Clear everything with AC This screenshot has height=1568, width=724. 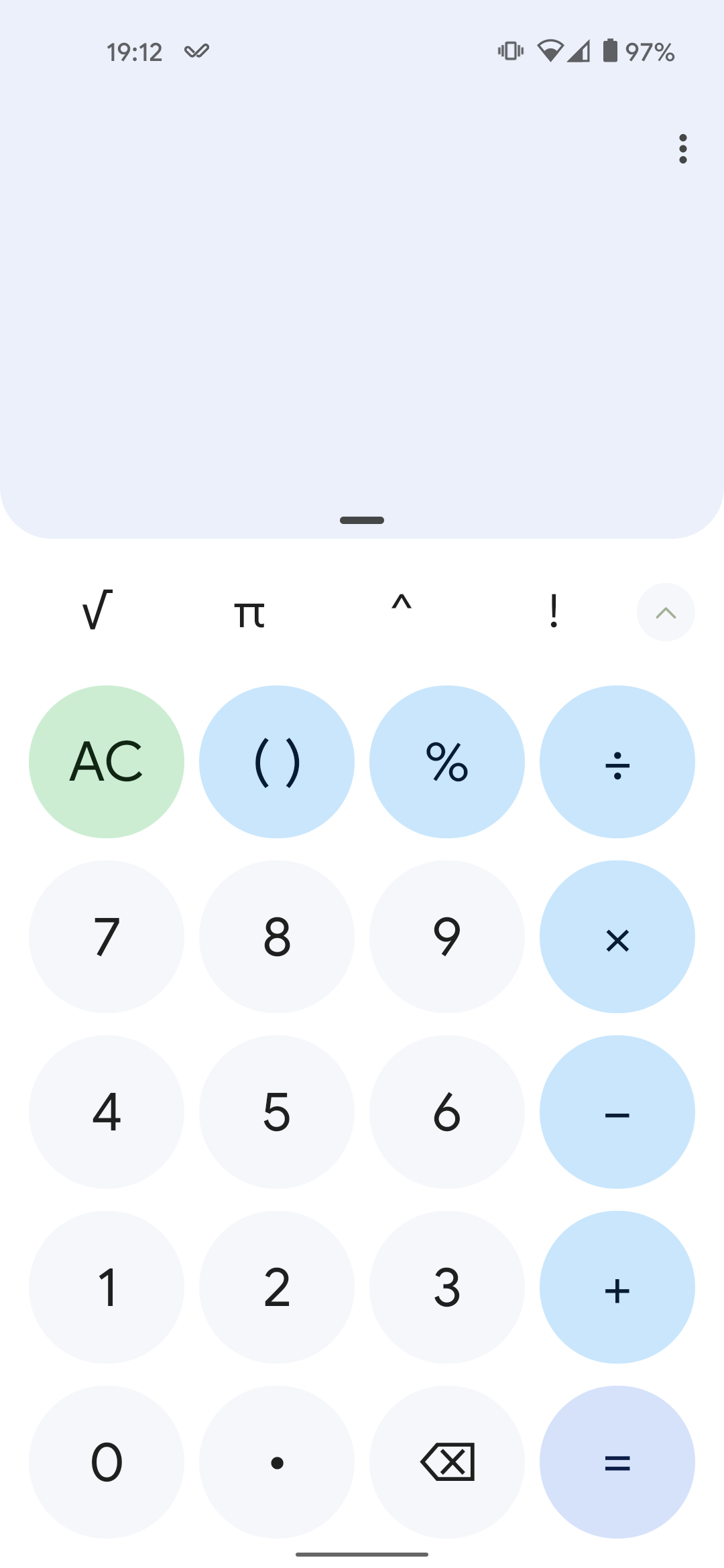[107, 762]
